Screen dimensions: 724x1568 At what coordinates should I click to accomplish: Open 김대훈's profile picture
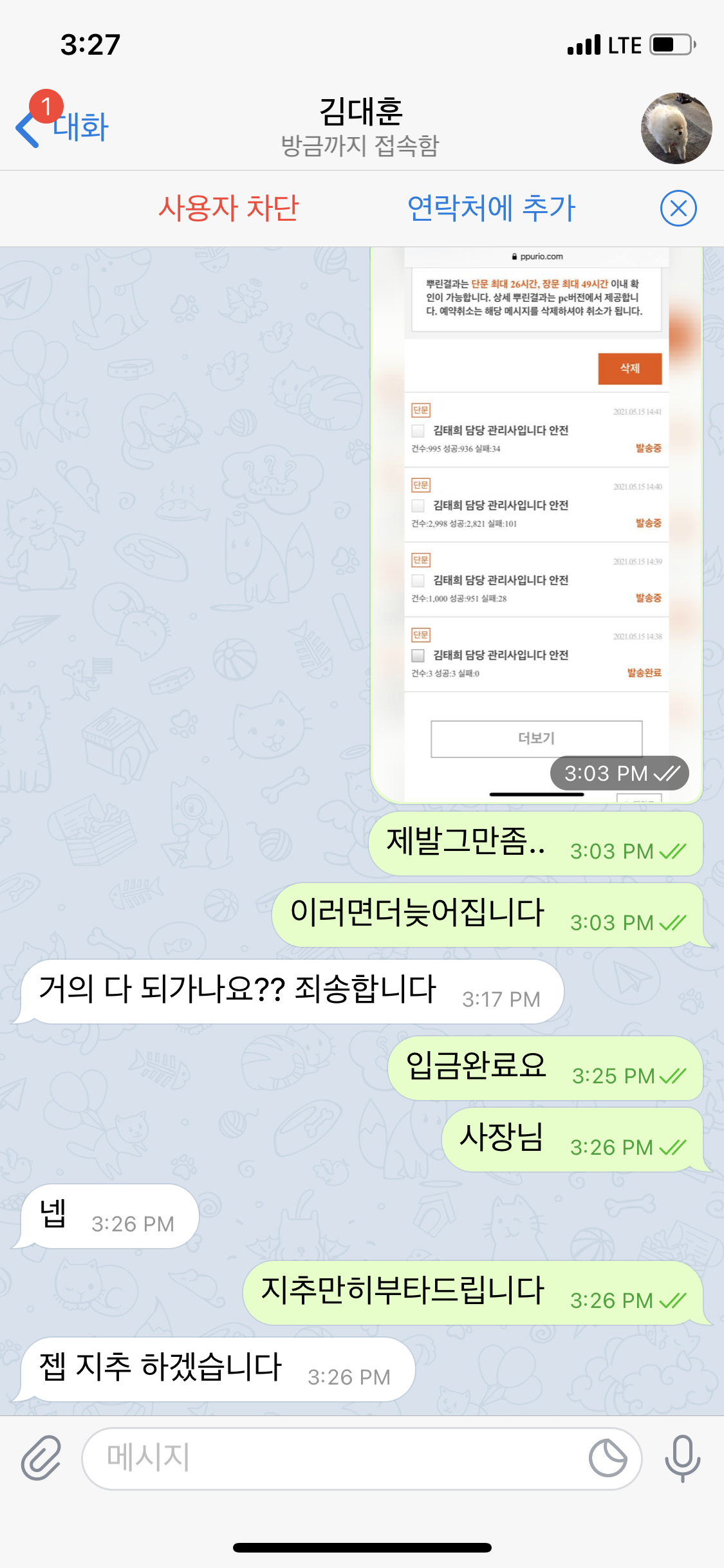pyautogui.click(x=676, y=128)
